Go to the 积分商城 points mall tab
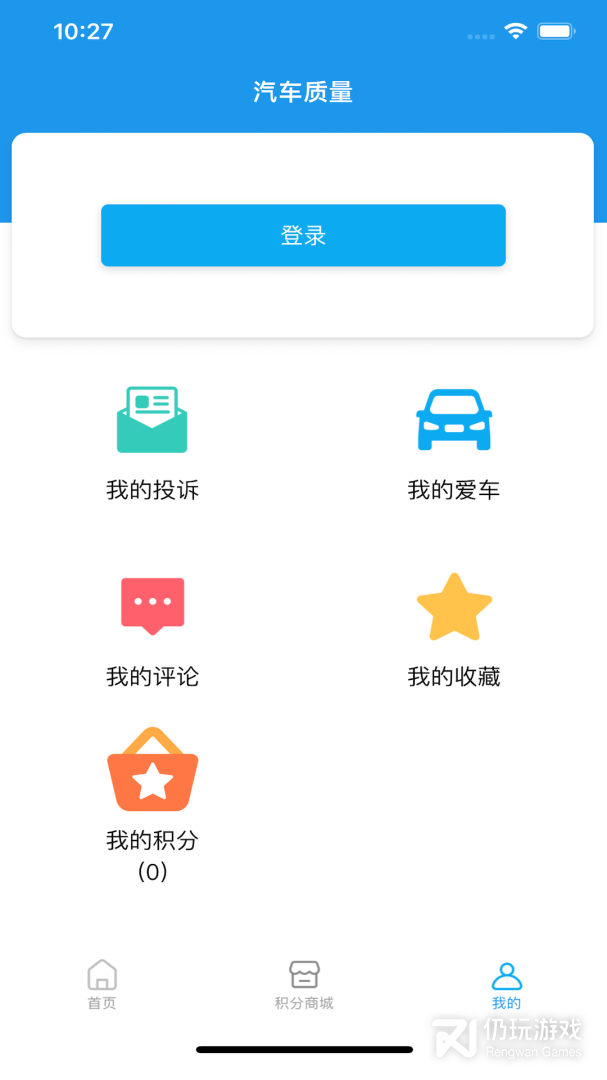Screen dimensions: 607x1080 [304, 984]
